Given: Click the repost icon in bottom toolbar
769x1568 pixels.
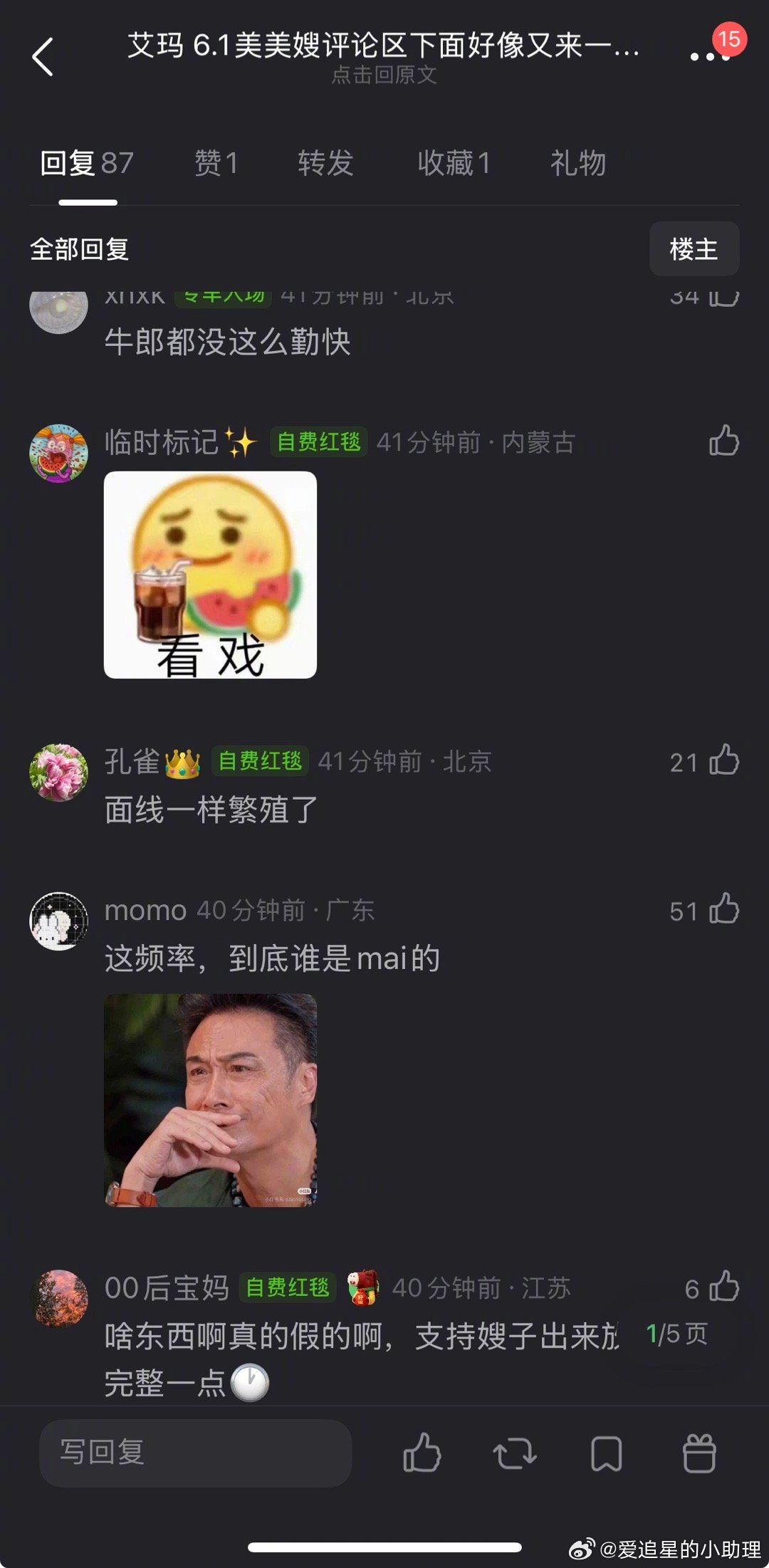Looking at the screenshot, I should tap(515, 1453).
